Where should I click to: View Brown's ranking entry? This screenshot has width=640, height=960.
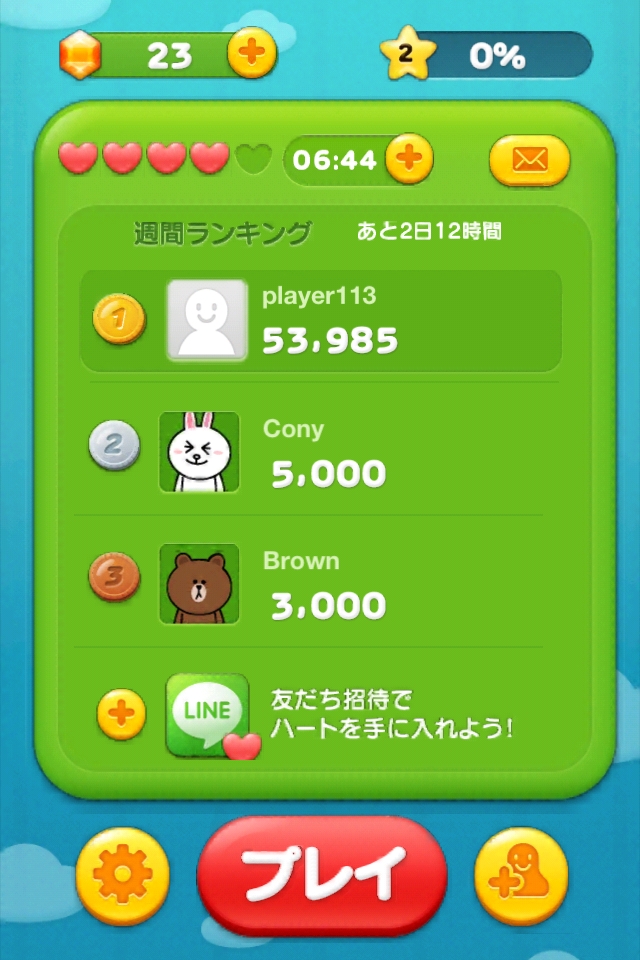(x=320, y=584)
